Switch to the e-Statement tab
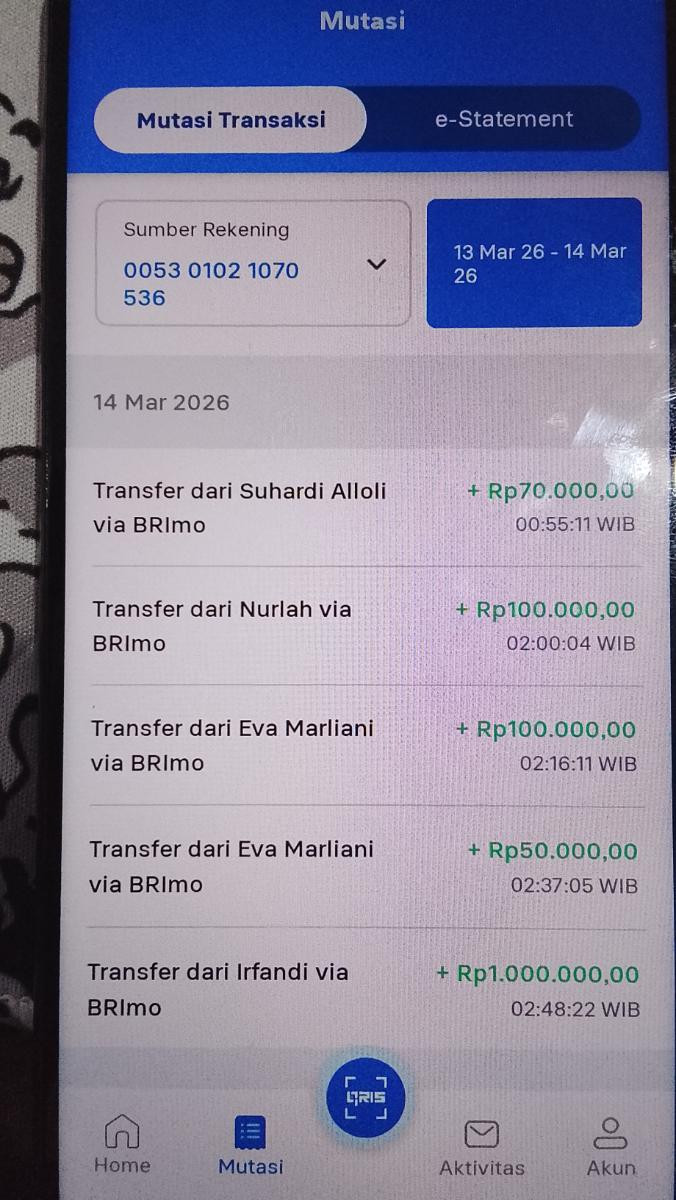The image size is (676, 1200). [503, 119]
